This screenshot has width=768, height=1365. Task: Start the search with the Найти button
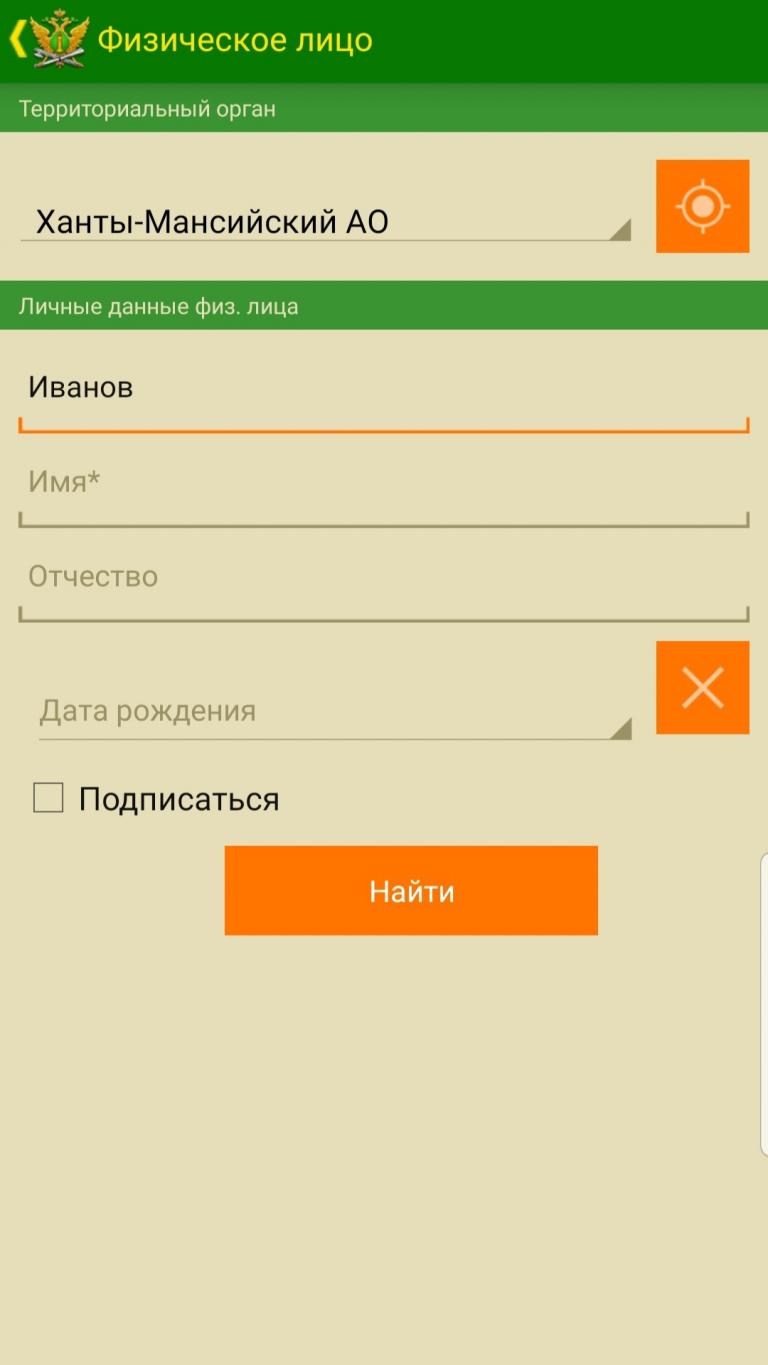(x=411, y=891)
